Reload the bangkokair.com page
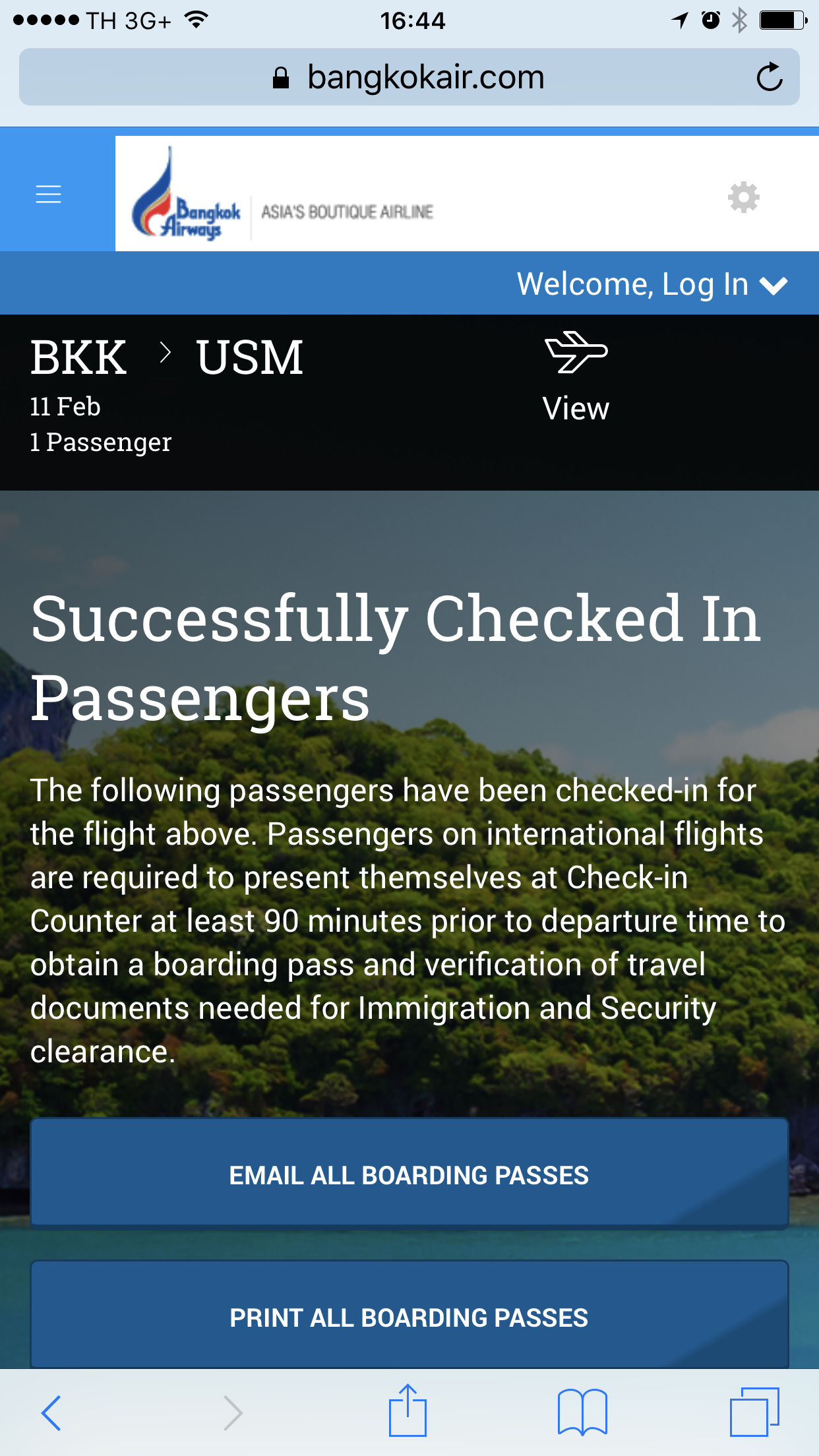The image size is (819, 1456). 770,77
